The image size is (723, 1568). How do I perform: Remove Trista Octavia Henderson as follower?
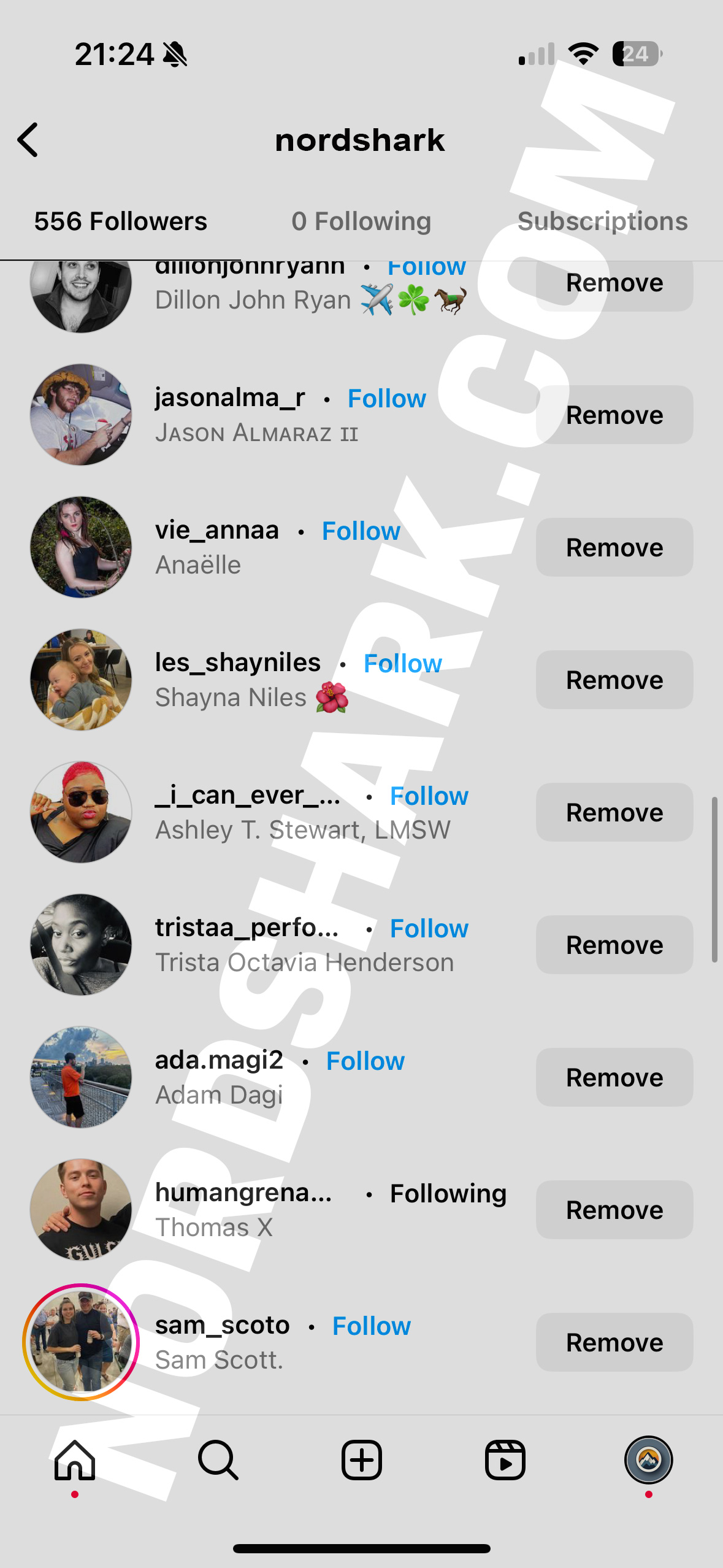pos(614,945)
